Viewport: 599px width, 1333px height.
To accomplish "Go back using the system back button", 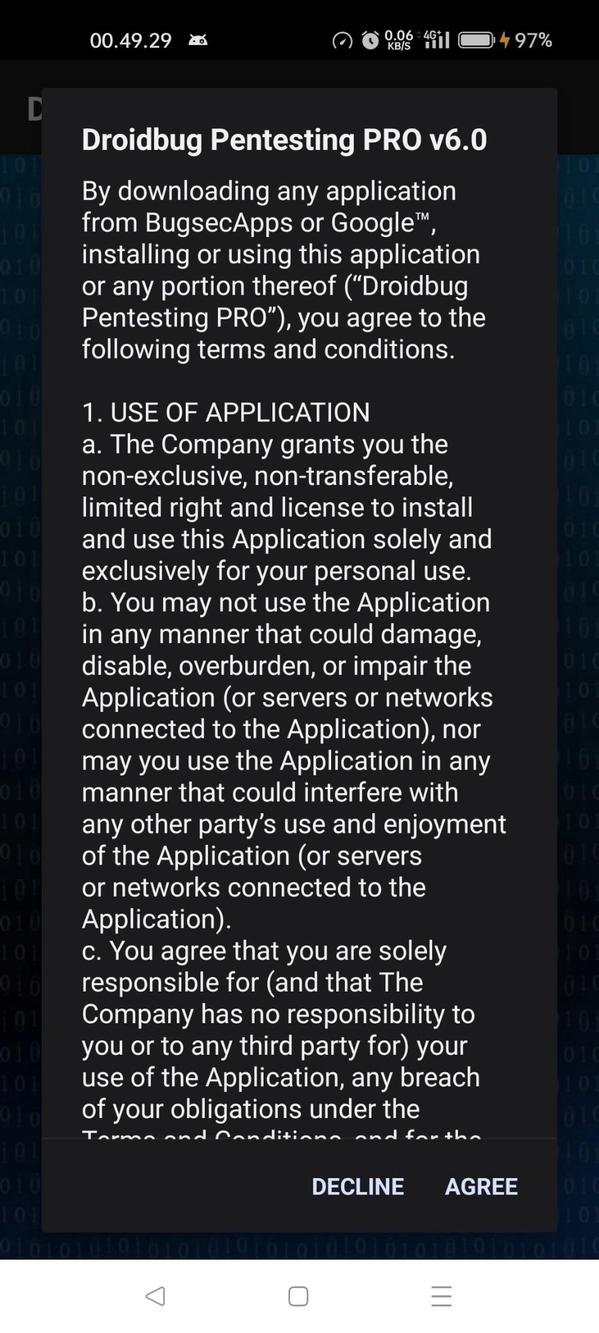I will (x=155, y=1296).
